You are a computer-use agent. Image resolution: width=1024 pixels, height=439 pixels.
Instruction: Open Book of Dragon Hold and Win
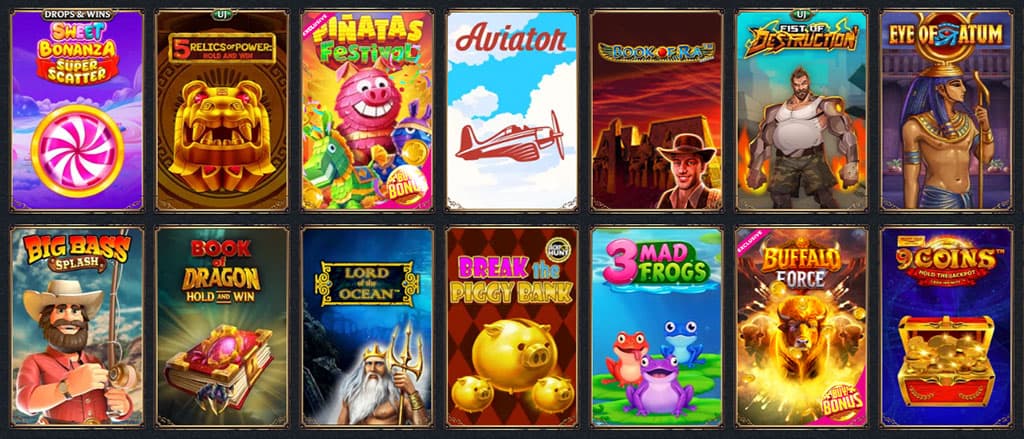click(x=222, y=326)
